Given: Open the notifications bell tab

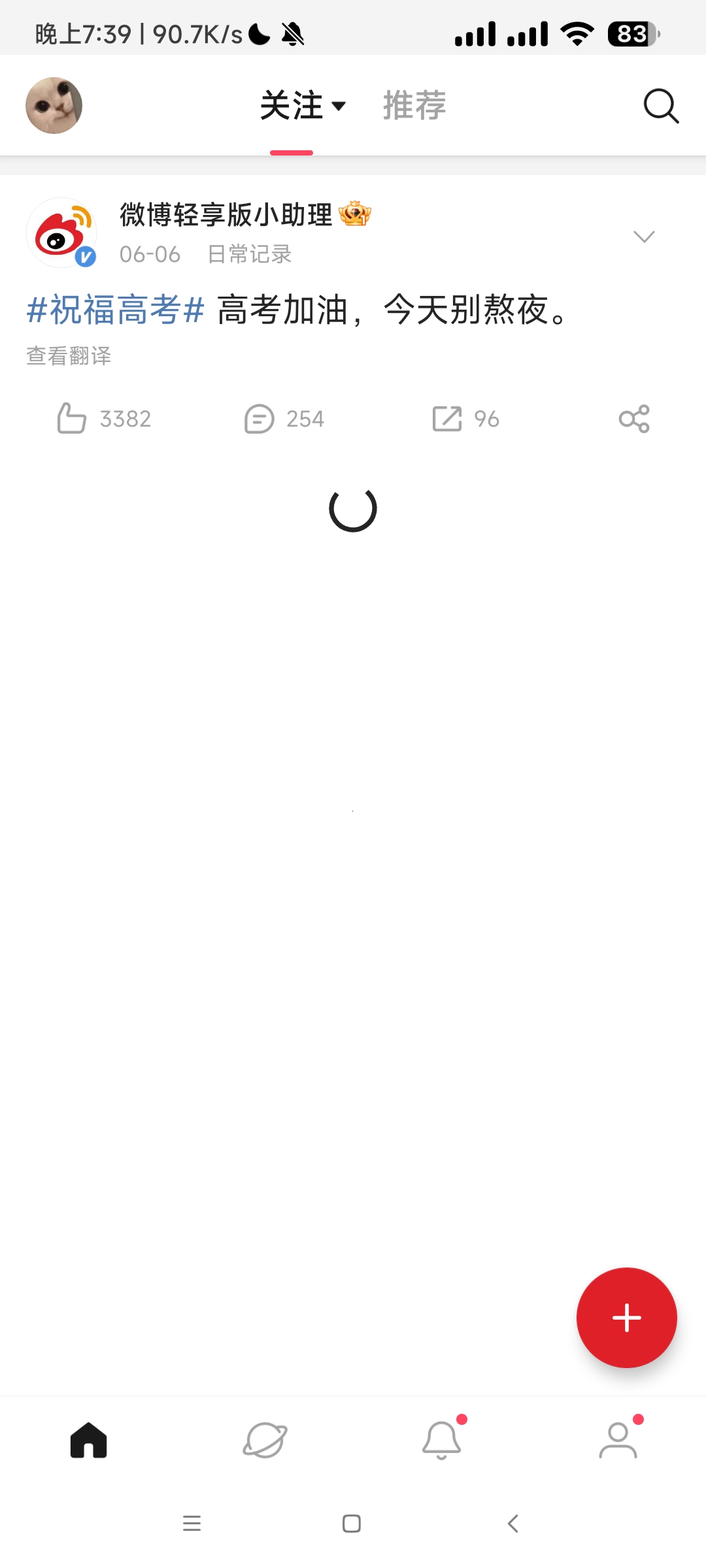Looking at the screenshot, I should 442,1440.
